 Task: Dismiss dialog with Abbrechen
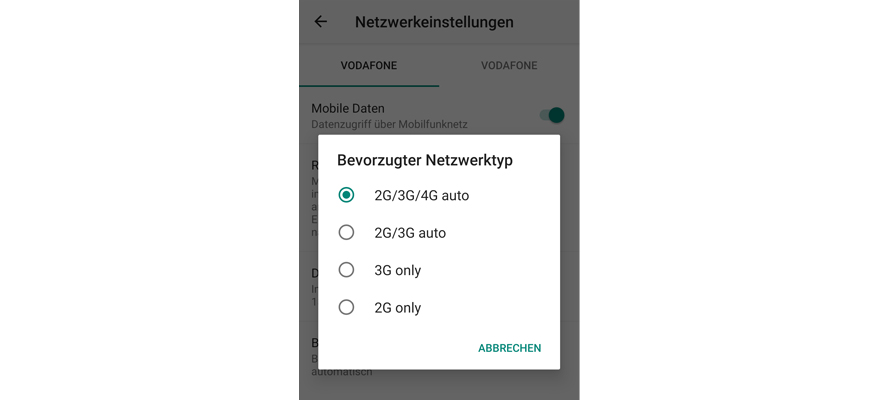pyautogui.click(x=509, y=348)
